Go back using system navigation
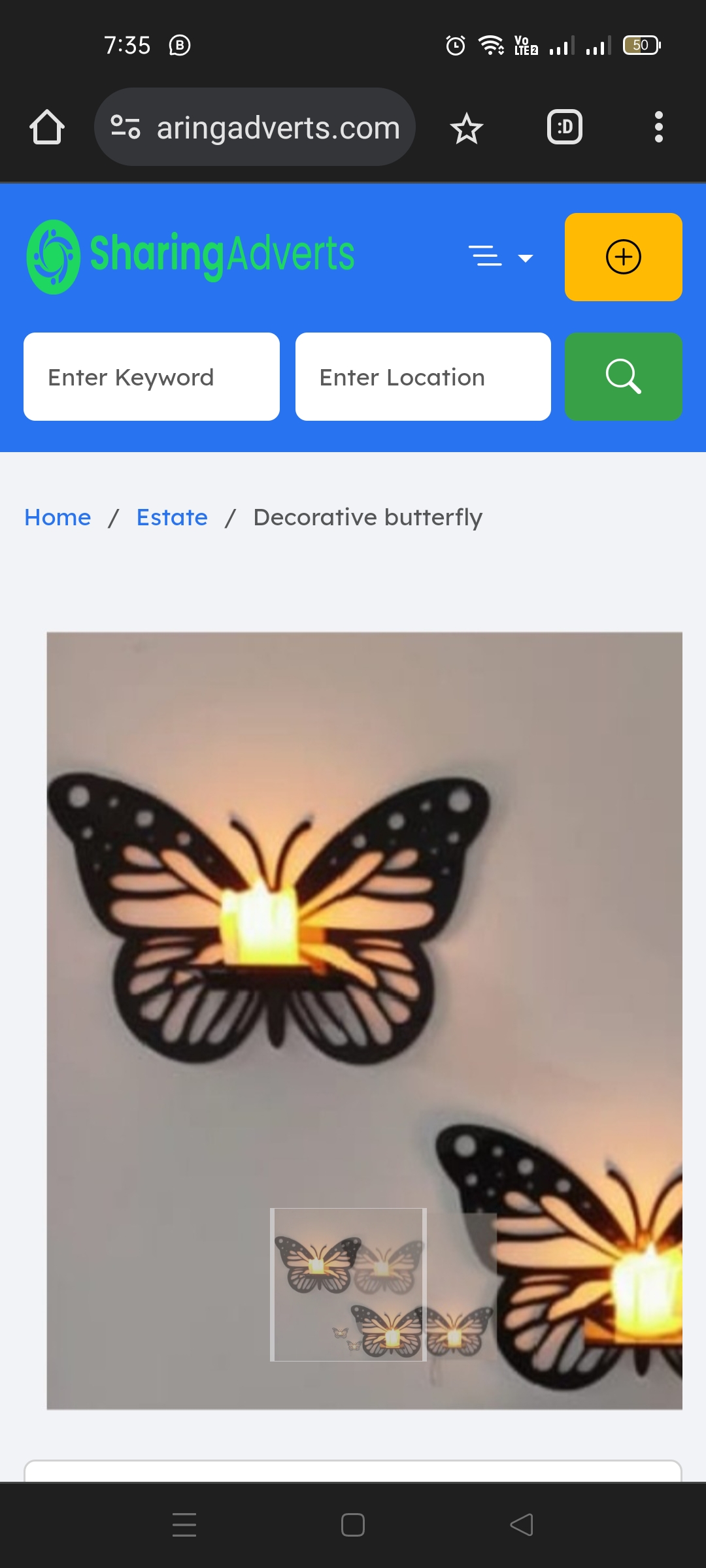 [x=522, y=1525]
